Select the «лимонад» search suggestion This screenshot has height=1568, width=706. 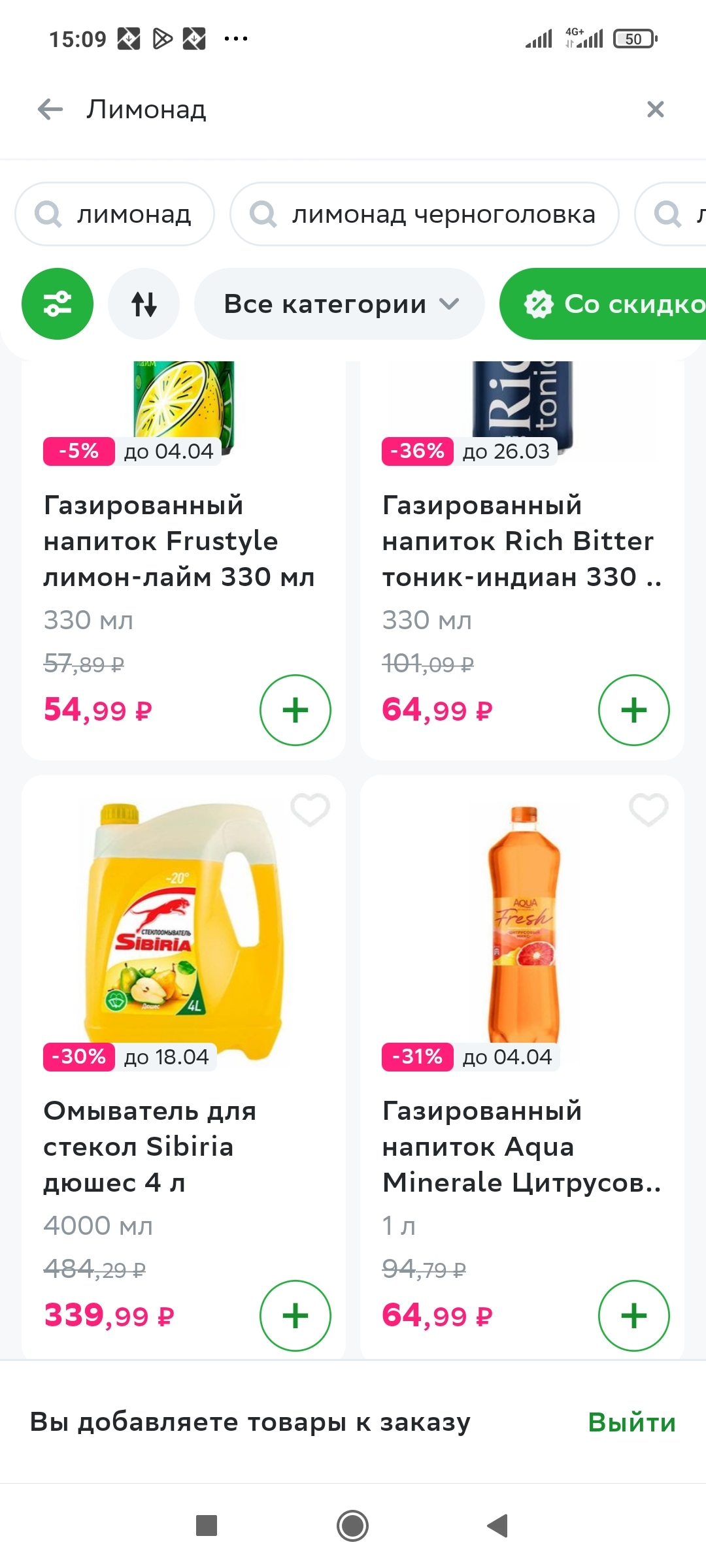pyautogui.click(x=115, y=214)
